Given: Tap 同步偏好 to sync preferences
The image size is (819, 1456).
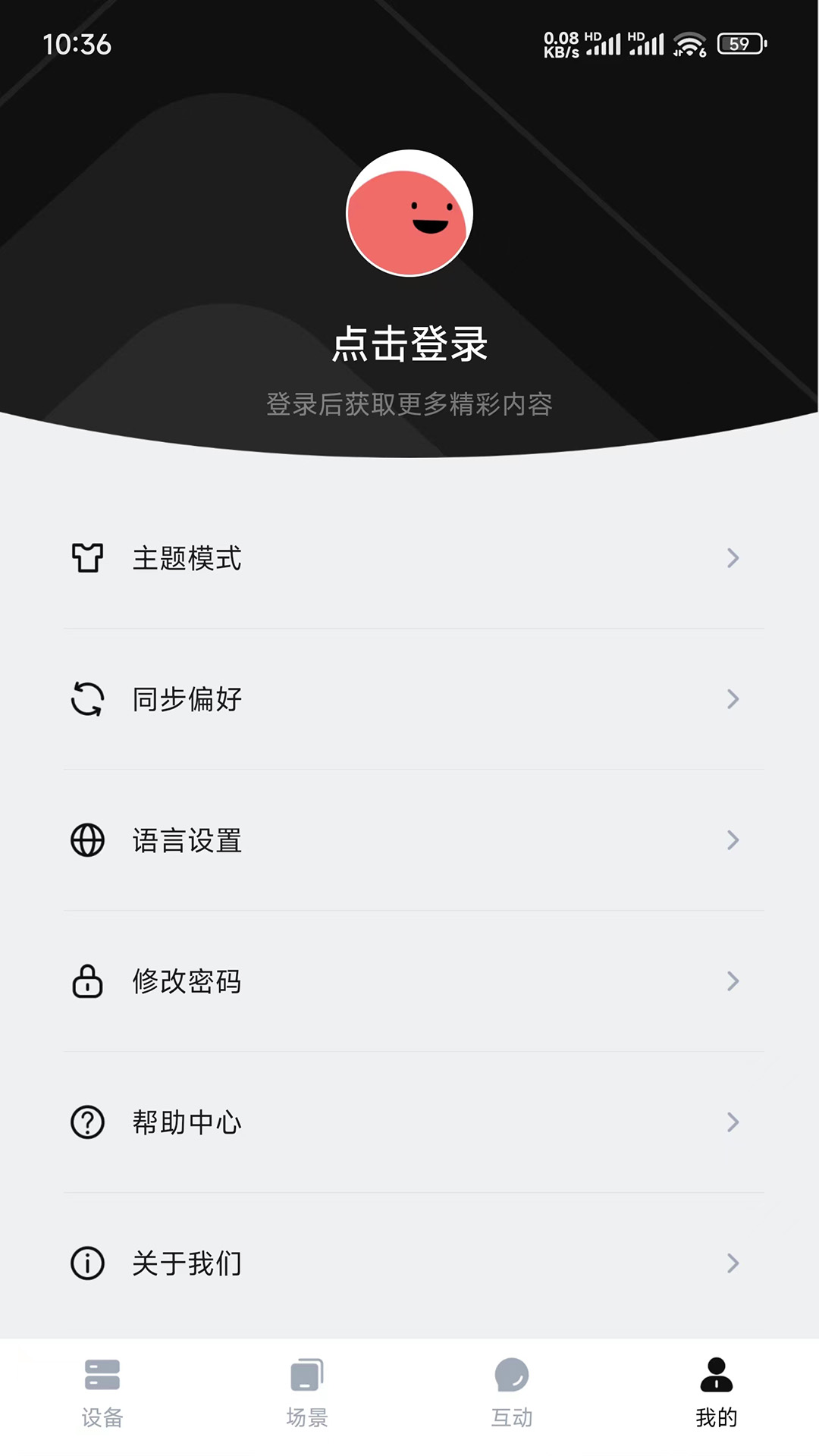Looking at the screenshot, I should coord(187,699).
